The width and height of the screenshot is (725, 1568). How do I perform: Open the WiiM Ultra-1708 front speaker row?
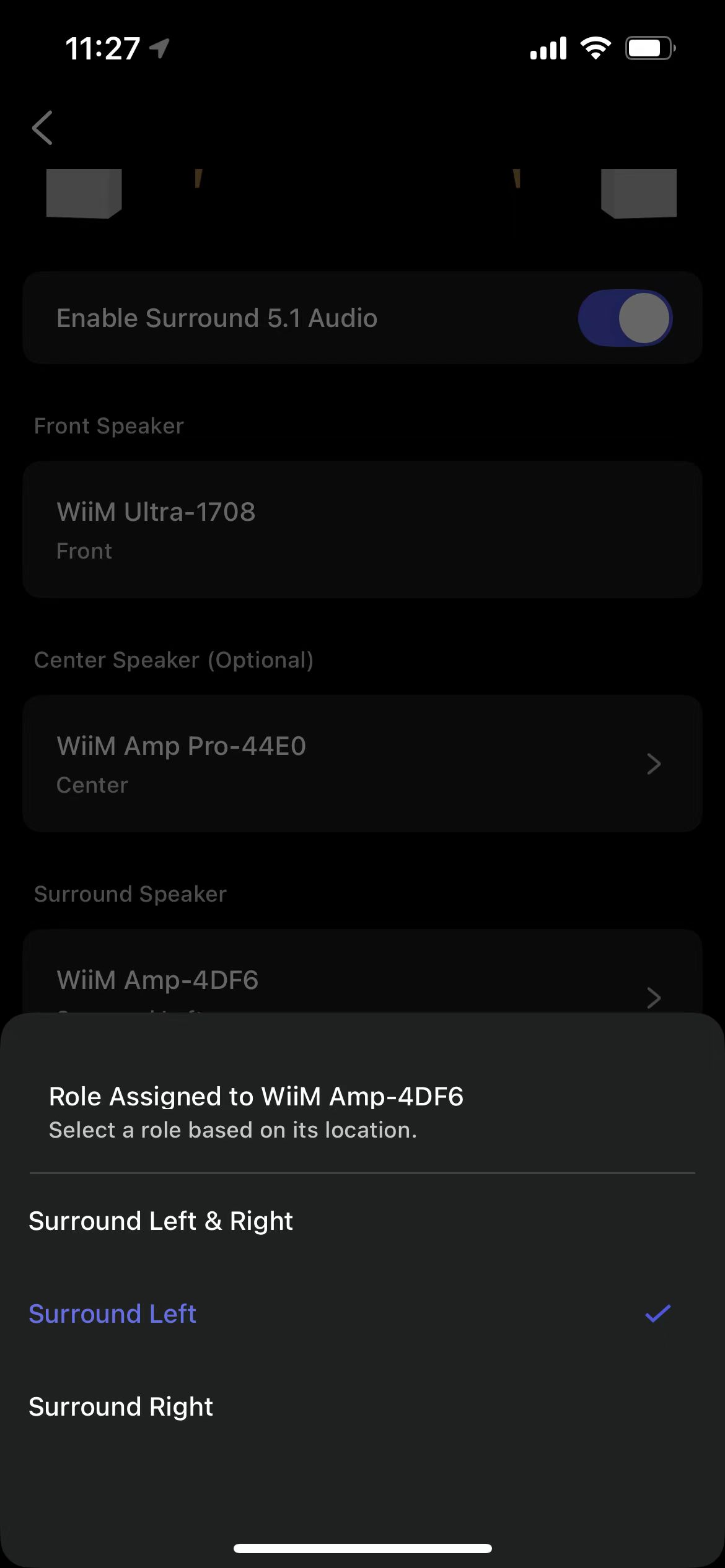point(362,529)
